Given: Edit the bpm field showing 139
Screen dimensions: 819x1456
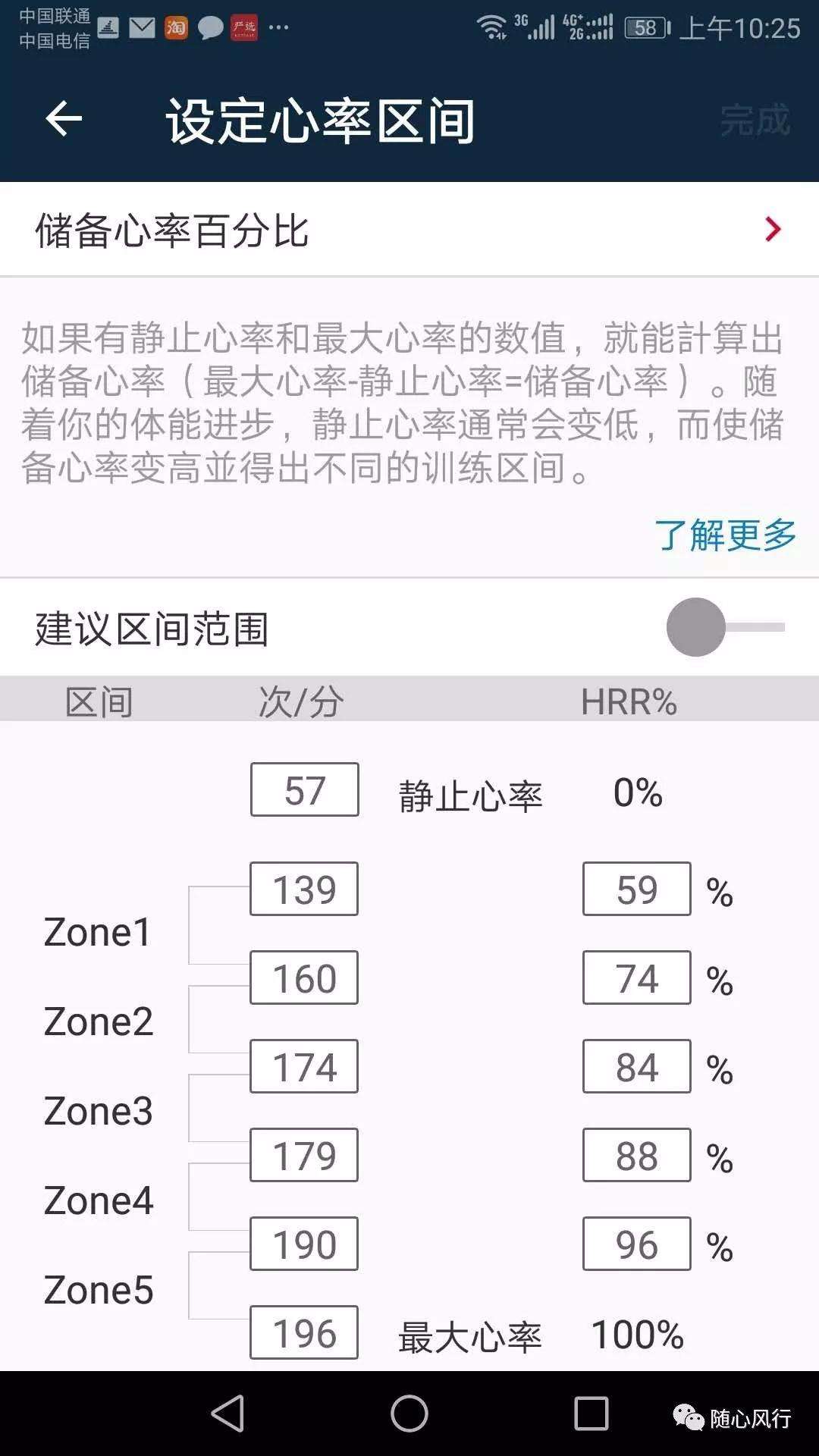Looking at the screenshot, I should [305, 889].
